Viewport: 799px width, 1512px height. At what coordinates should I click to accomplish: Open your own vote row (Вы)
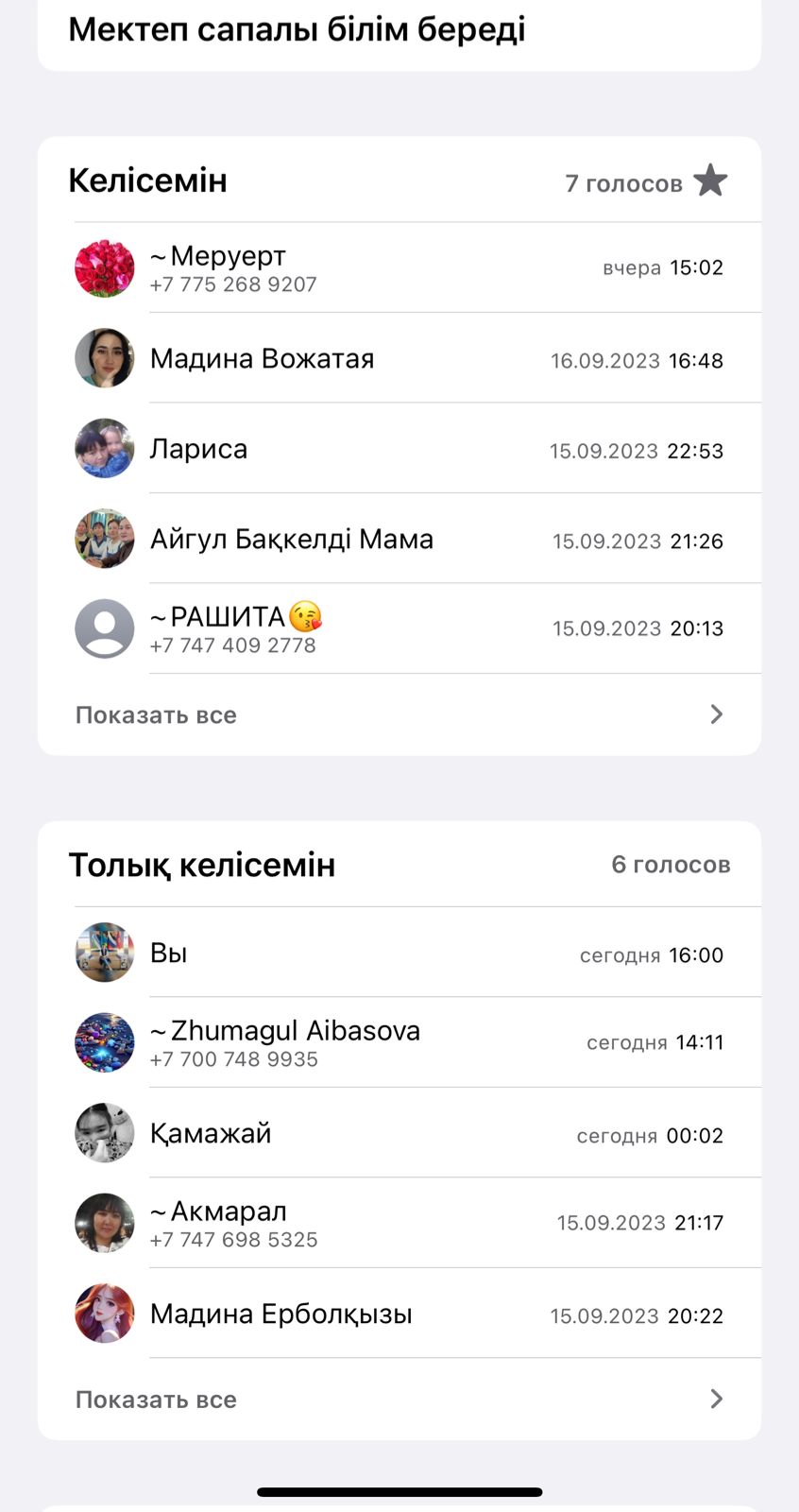tap(399, 954)
